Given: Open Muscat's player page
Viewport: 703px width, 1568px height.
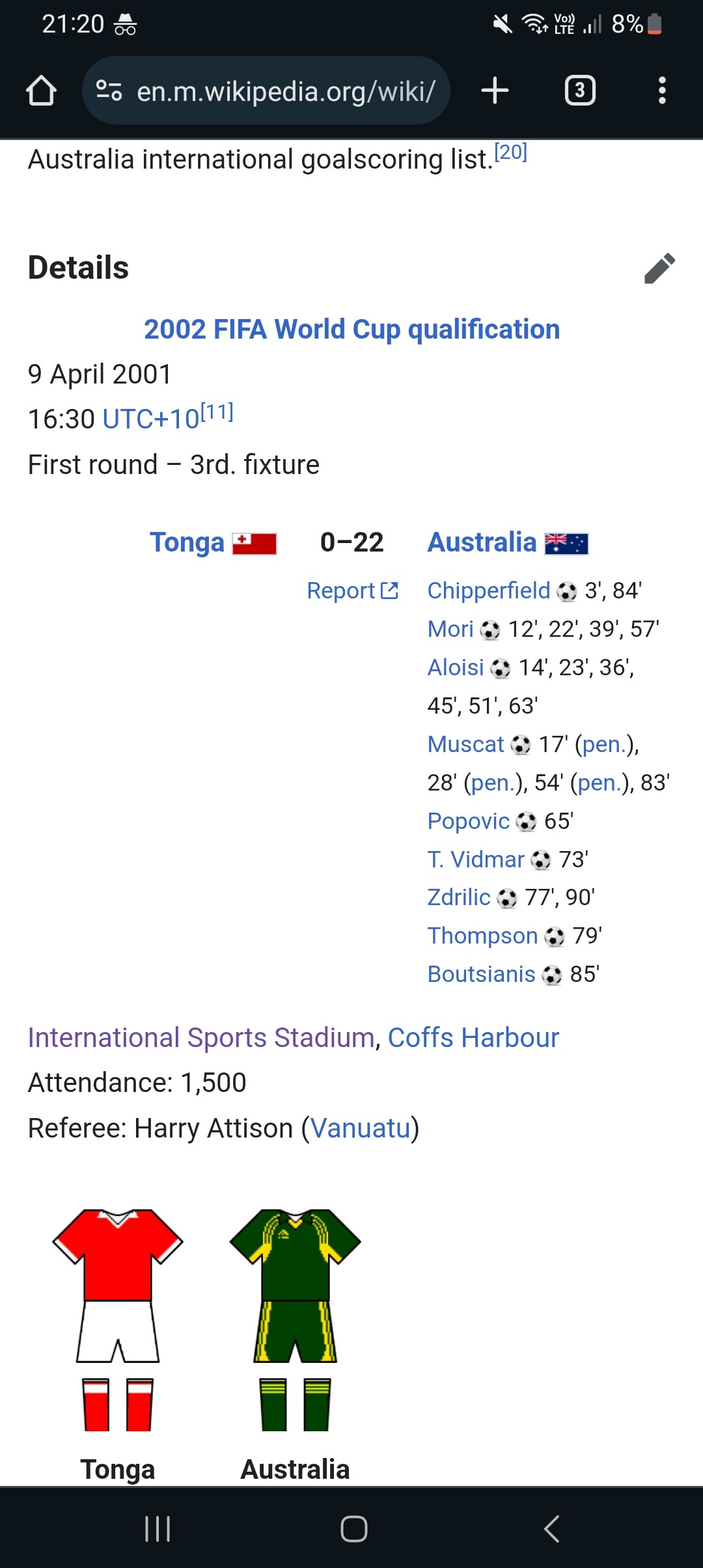Looking at the screenshot, I should click(465, 744).
